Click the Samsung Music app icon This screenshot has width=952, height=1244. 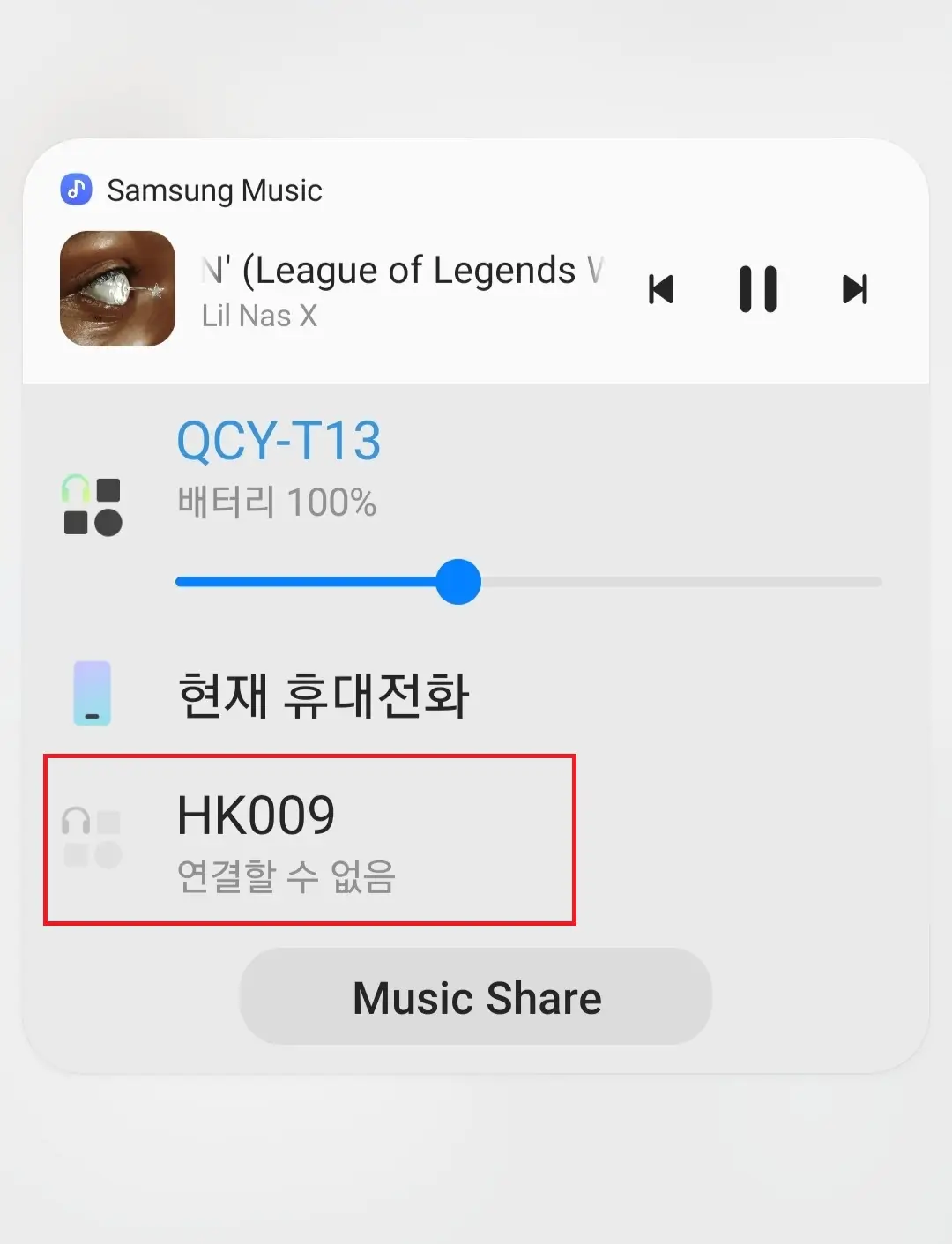click(x=75, y=190)
